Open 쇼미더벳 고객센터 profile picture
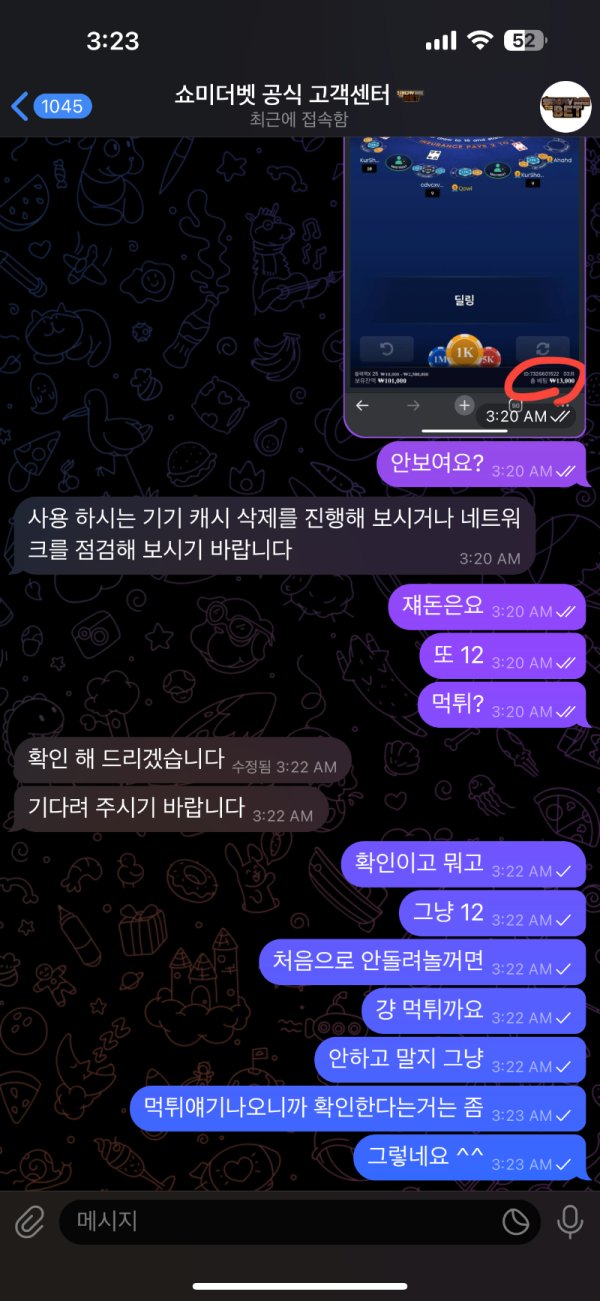Screen dimensions: 600x1301 tap(565, 105)
